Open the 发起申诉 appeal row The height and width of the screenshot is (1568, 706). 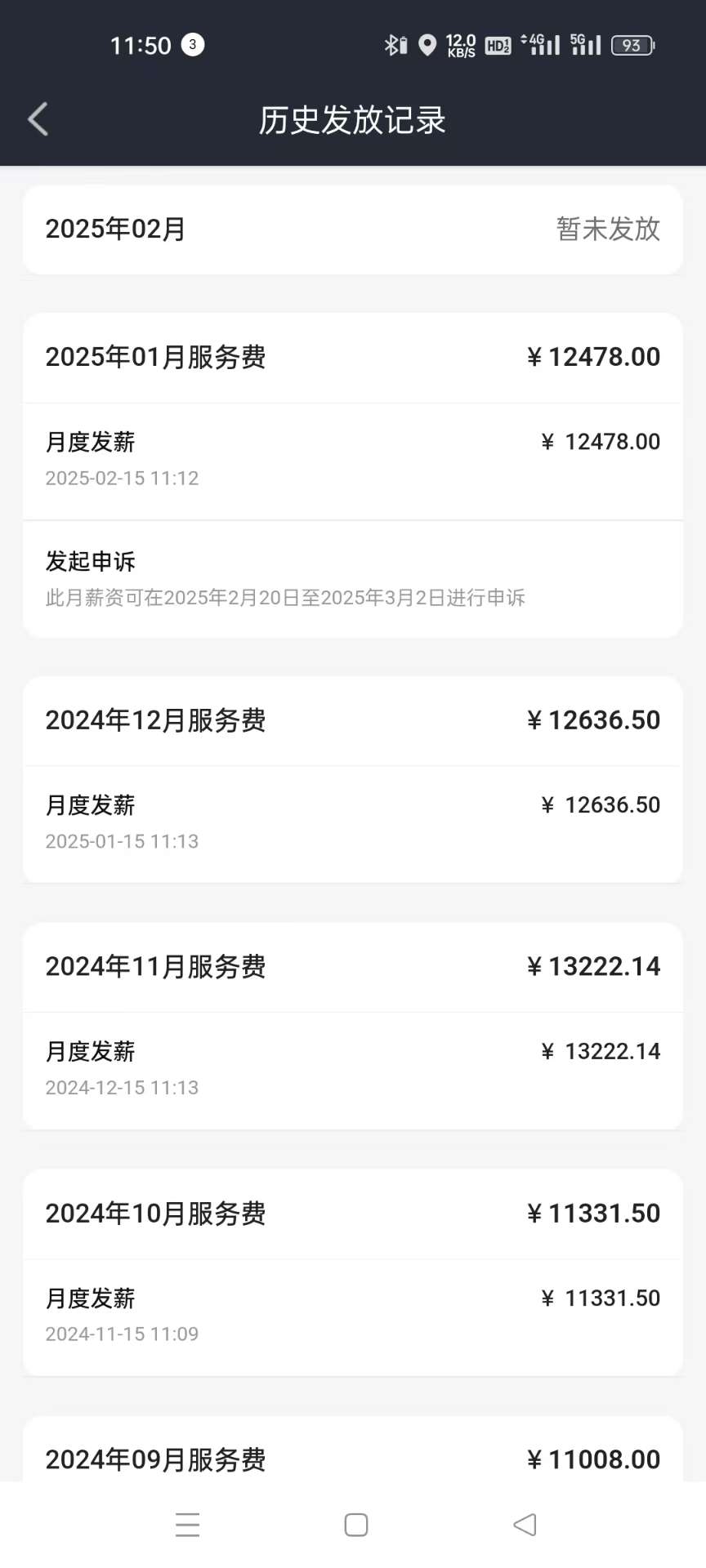point(353,579)
